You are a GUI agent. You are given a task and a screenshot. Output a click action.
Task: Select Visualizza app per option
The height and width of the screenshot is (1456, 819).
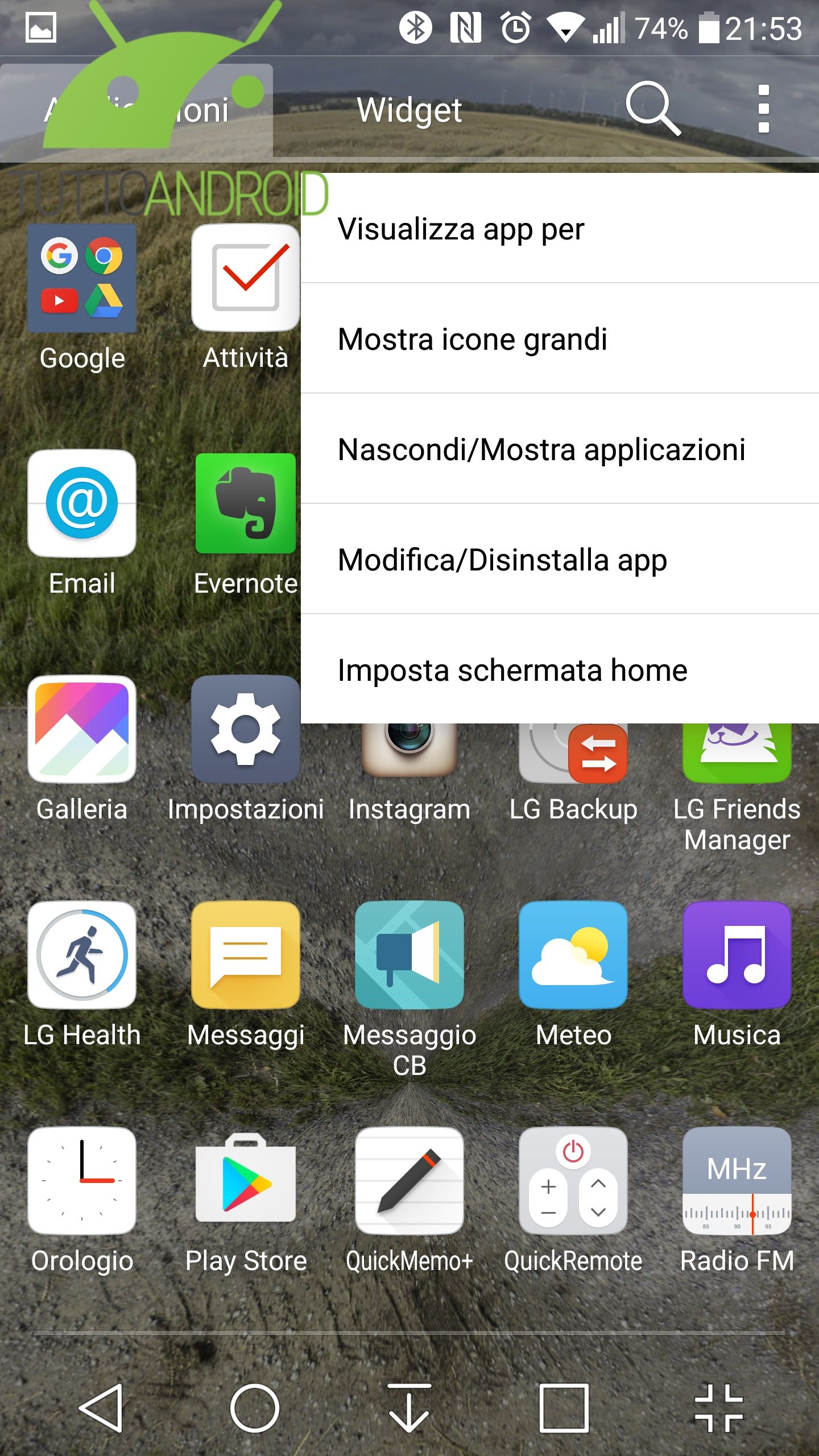(560, 229)
